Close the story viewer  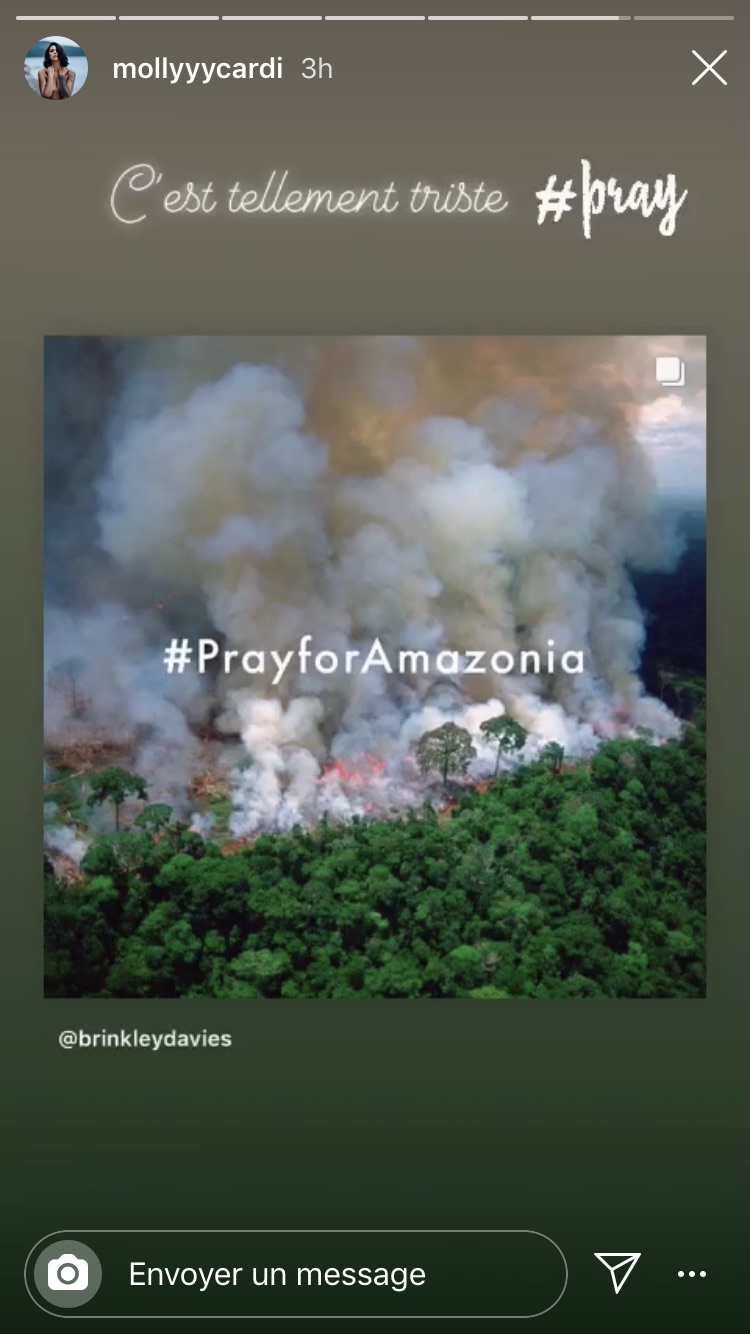(x=709, y=68)
